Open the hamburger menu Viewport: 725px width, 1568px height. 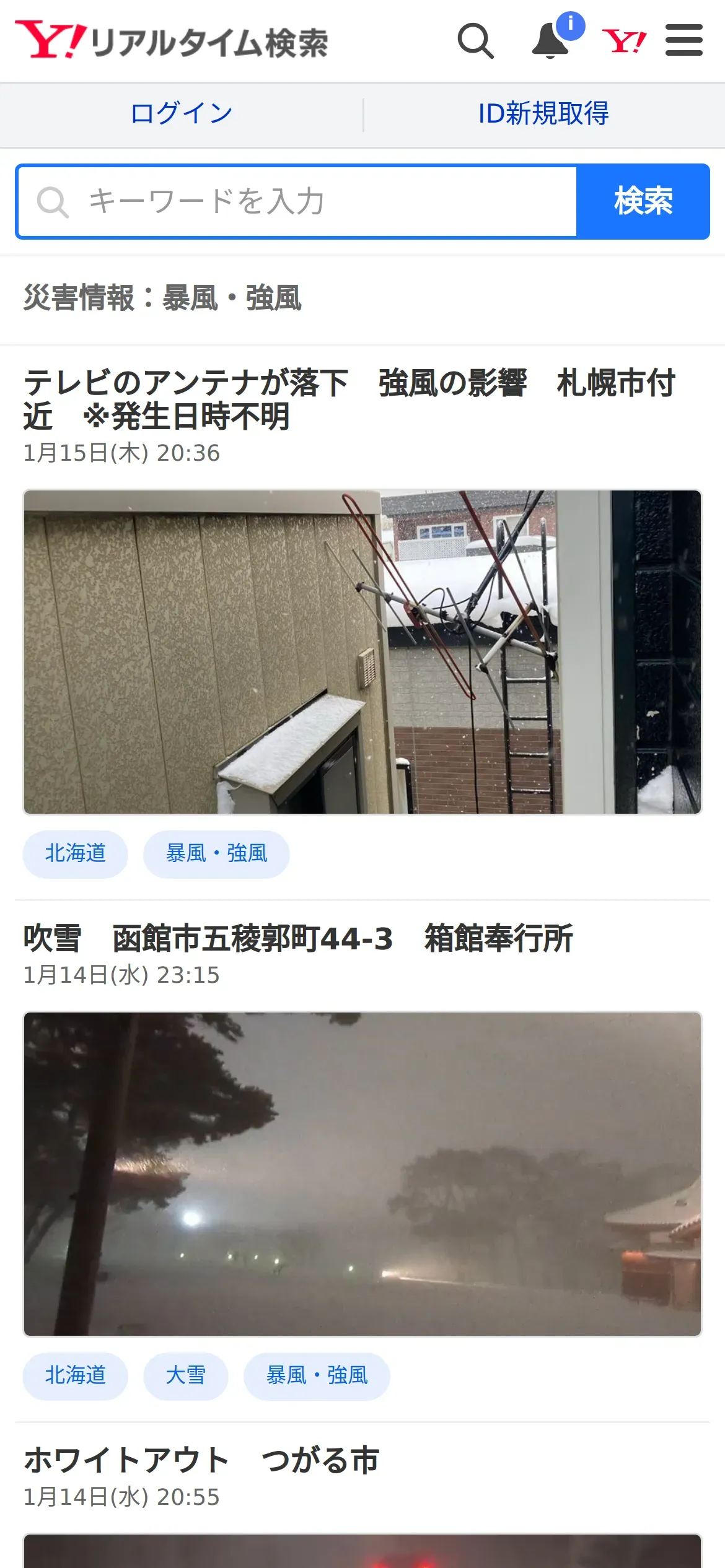[x=683, y=41]
